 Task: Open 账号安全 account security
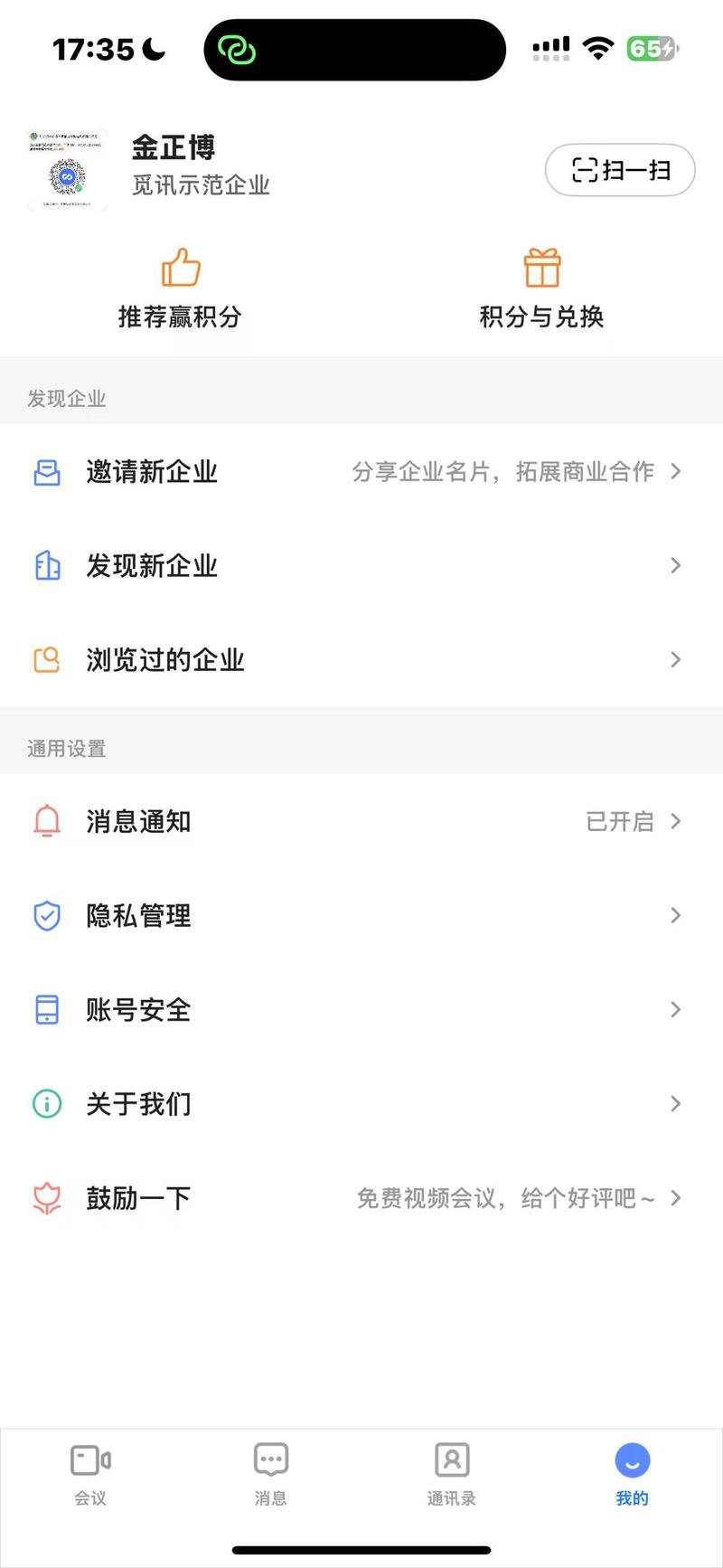pos(361,1009)
